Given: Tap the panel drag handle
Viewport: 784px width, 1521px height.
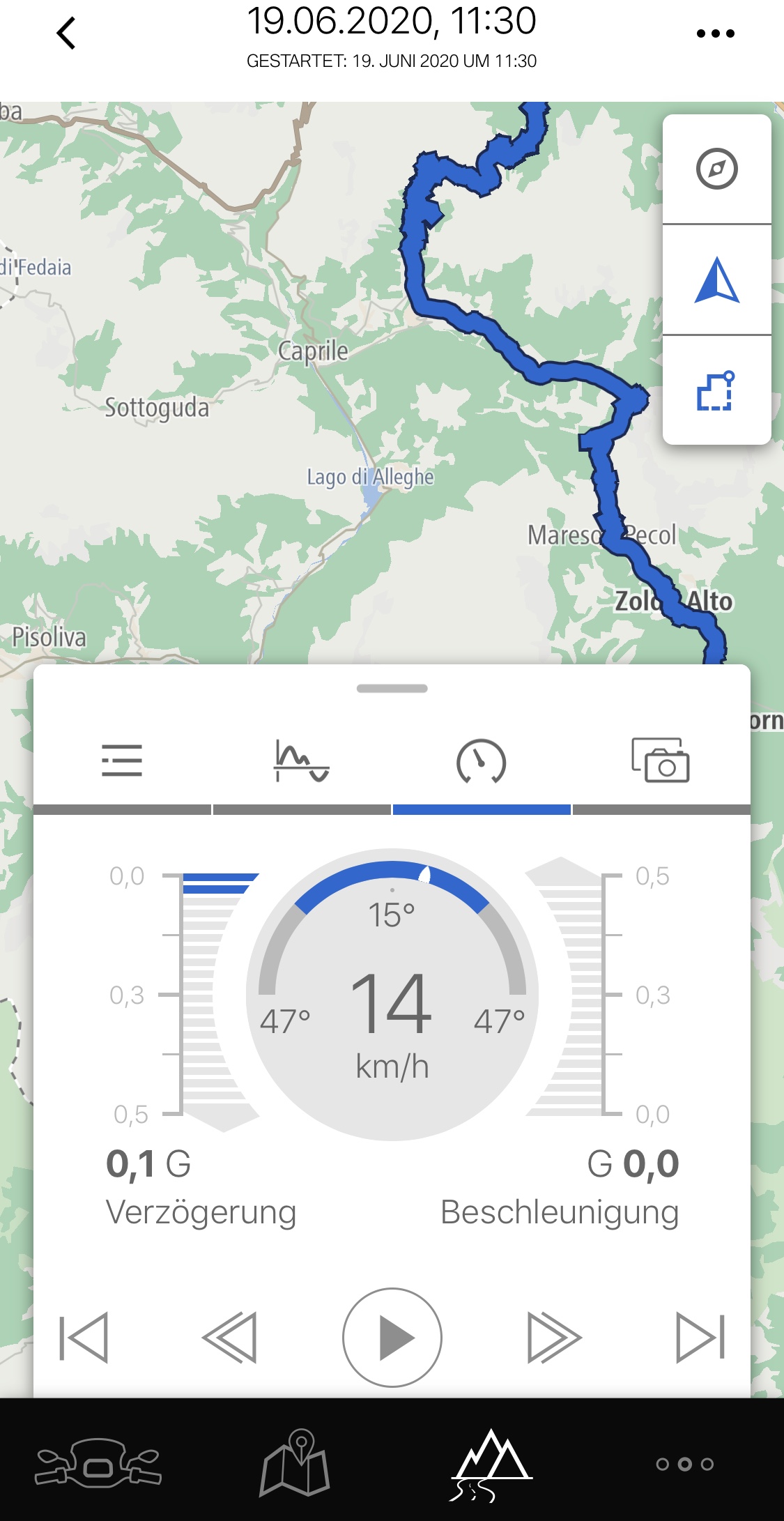Looking at the screenshot, I should click(x=392, y=689).
